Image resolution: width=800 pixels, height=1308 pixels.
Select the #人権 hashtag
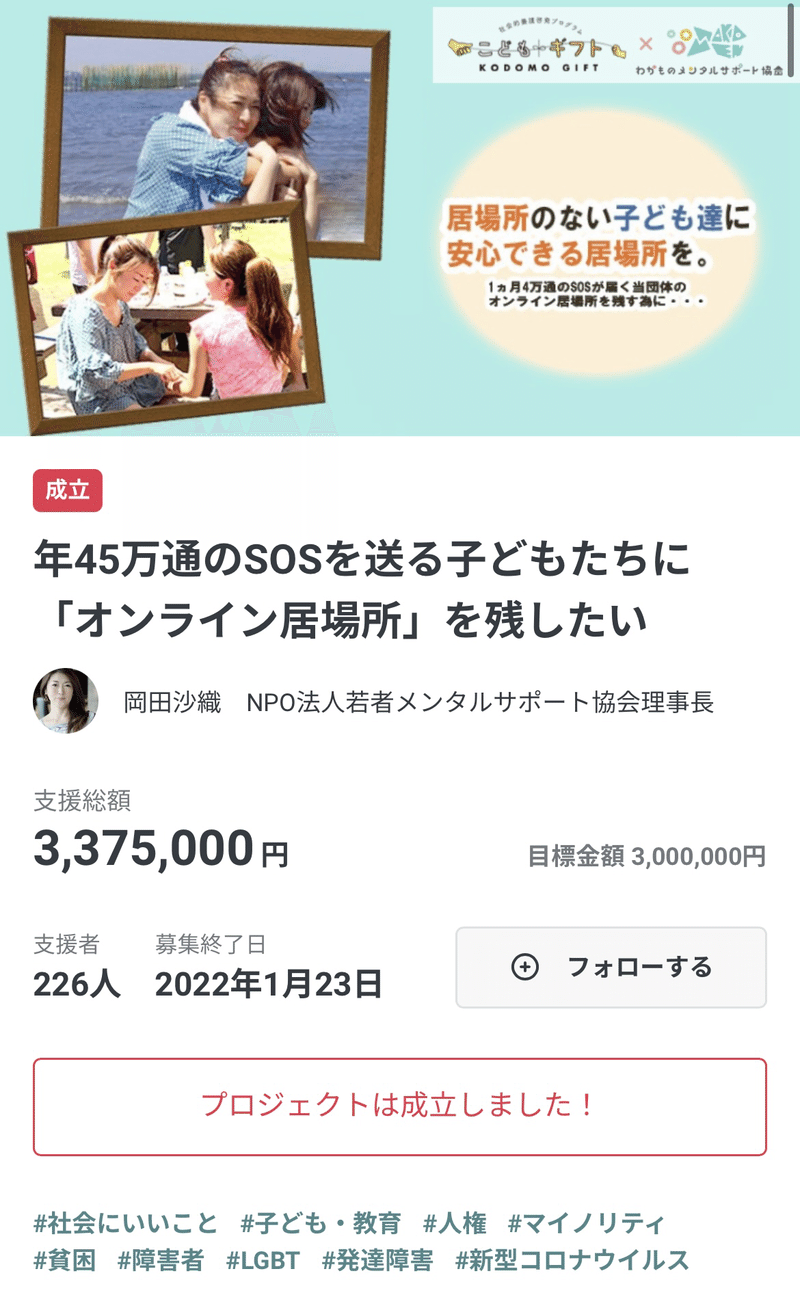click(454, 1223)
